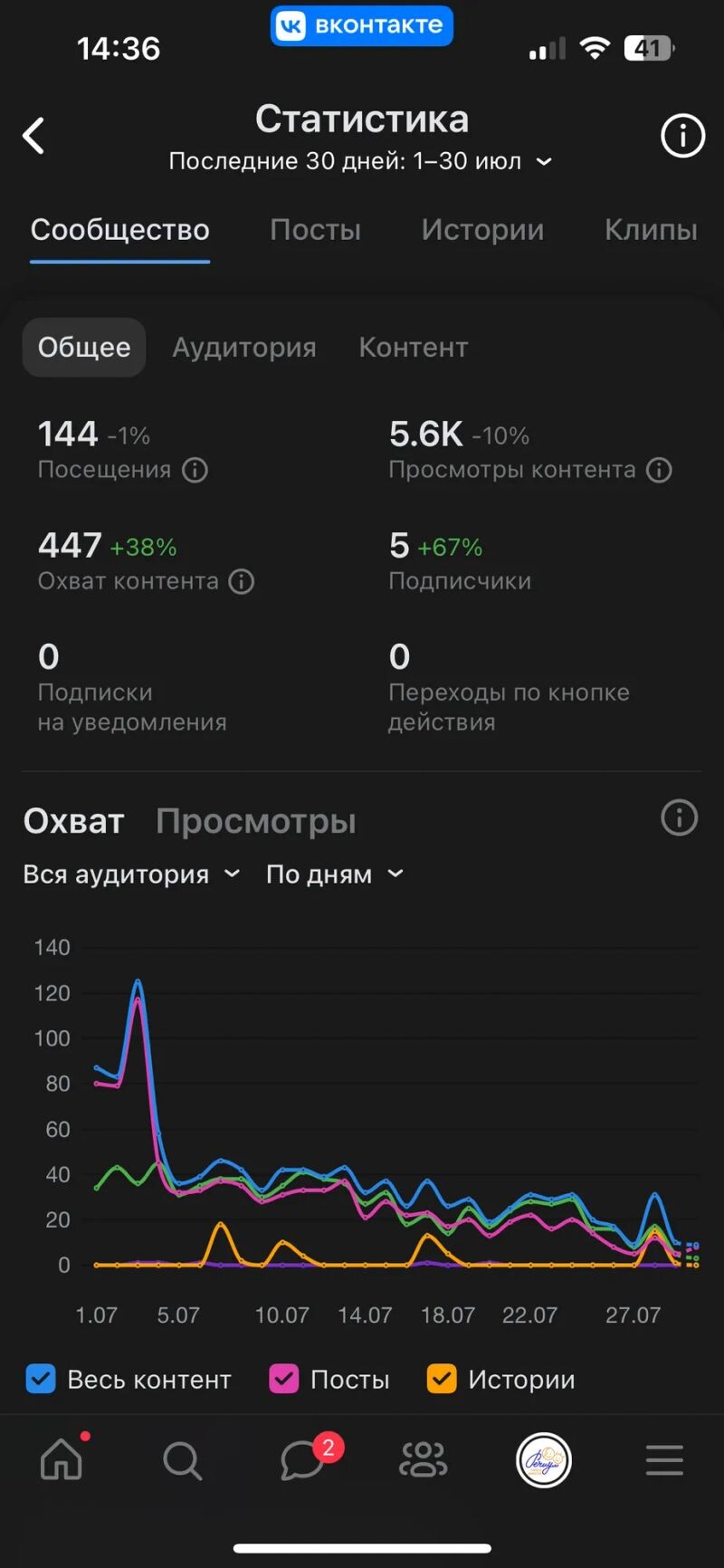The height and width of the screenshot is (1568, 724).
Task: Uncheck the Весь контент checkbox
Action: (x=41, y=1379)
